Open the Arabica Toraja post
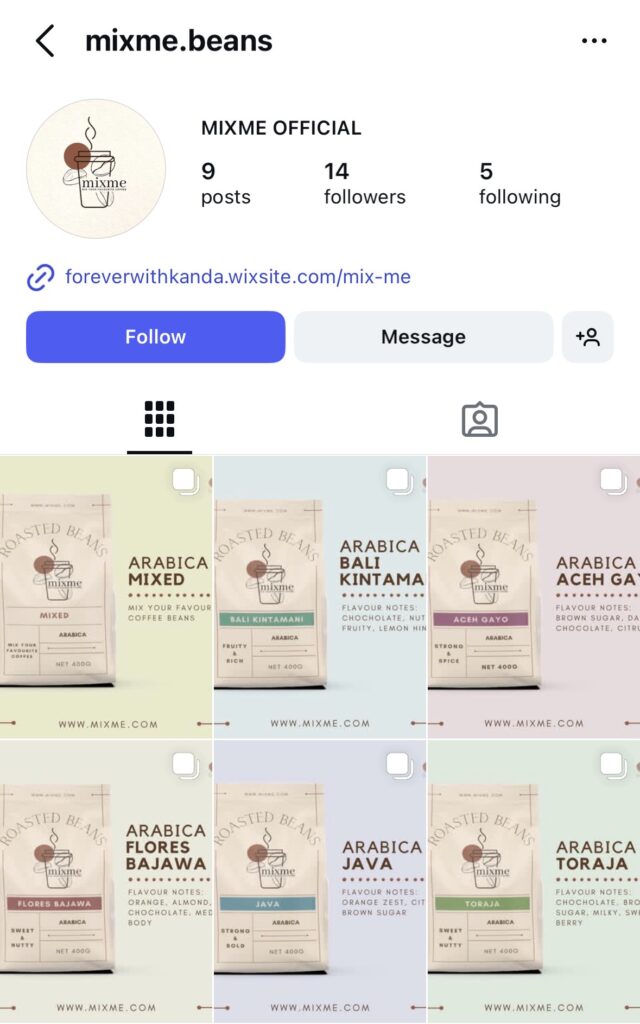640x1024 pixels. coord(534,880)
